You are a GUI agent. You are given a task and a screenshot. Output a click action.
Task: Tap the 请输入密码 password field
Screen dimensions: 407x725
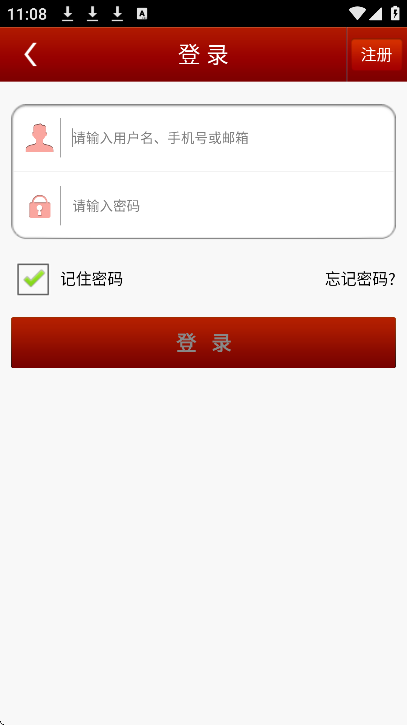[x=229, y=206]
